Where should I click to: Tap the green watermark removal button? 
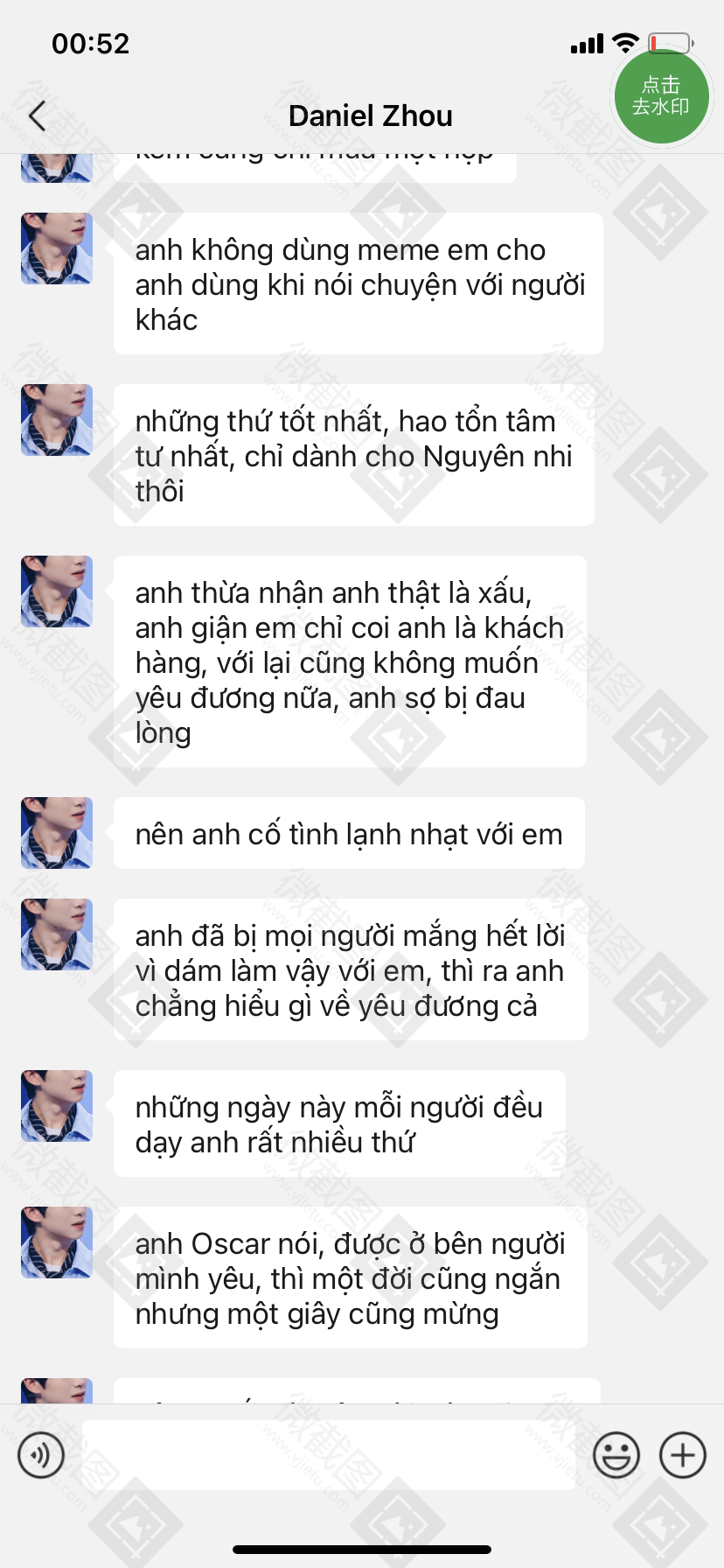[661, 96]
